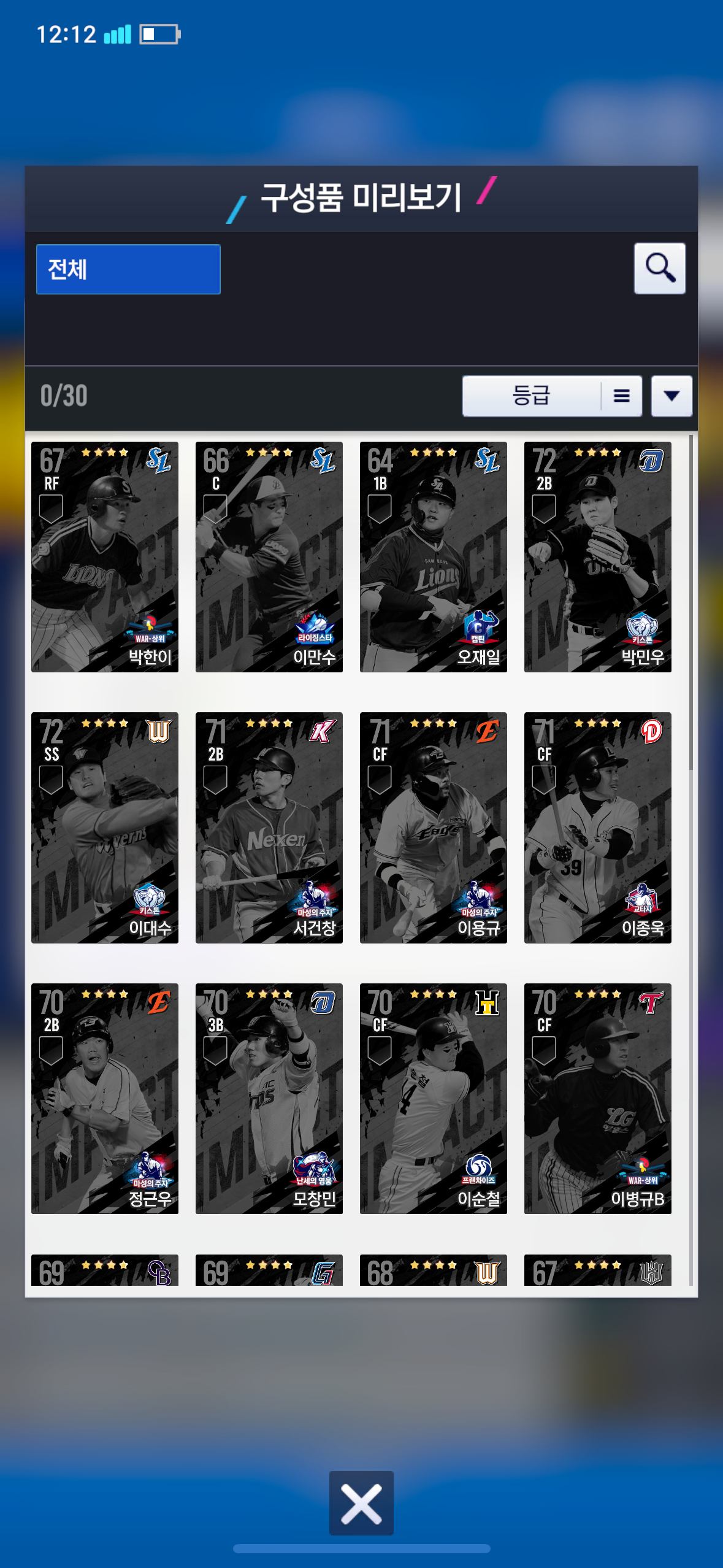Image resolution: width=723 pixels, height=1568 pixels.
Task: Select 정근우 2B card
Action: point(105,1098)
